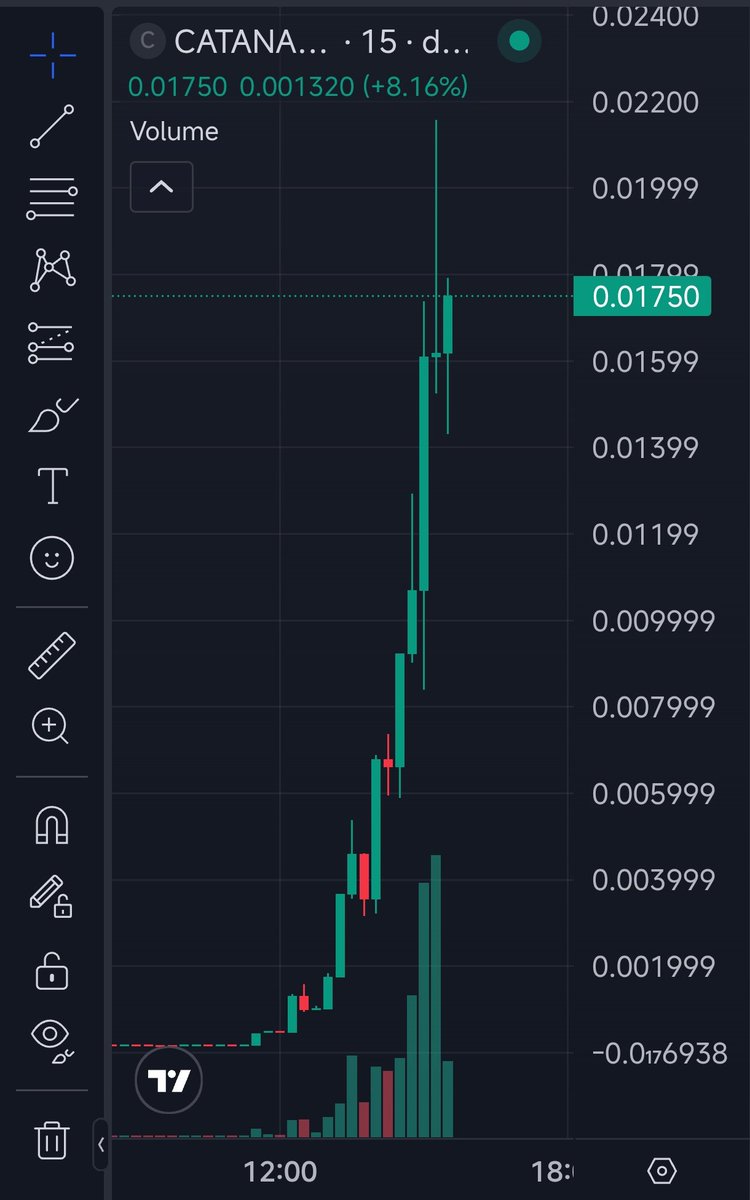The width and height of the screenshot is (750, 1200).
Task: Select the text annotation tool
Action: (x=52, y=485)
